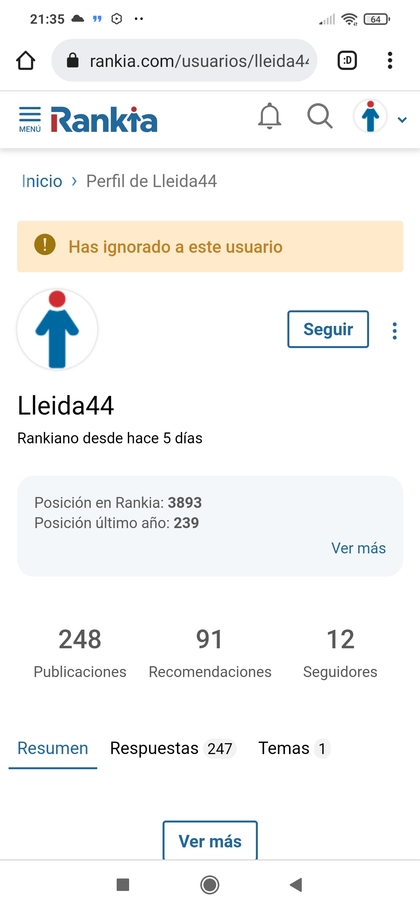Open the browser tab switcher
The height and width of the screenshot is (910, 420).
pyautogui.click(x=347, y=60)
